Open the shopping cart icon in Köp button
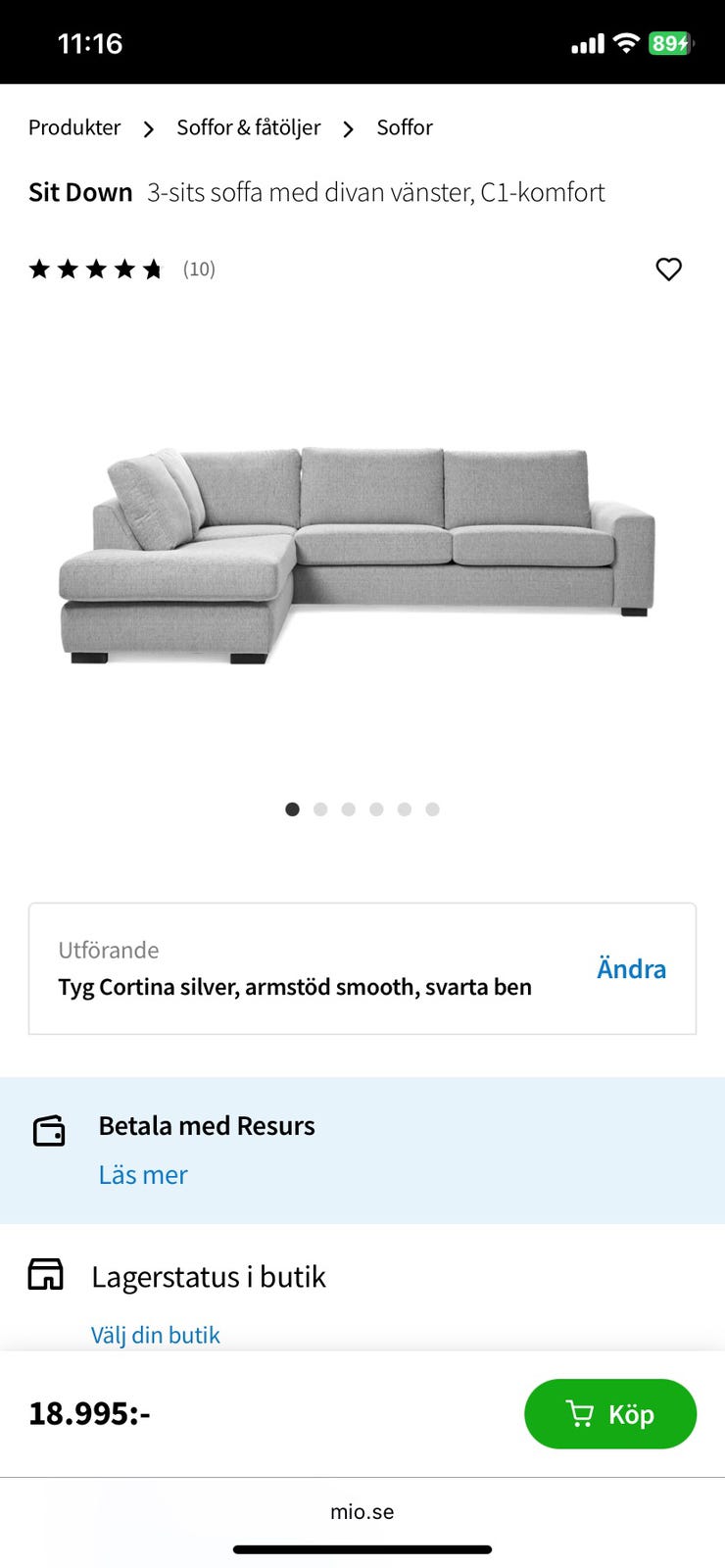This screenshot has height=1568, width=725. coord(580,1413)
